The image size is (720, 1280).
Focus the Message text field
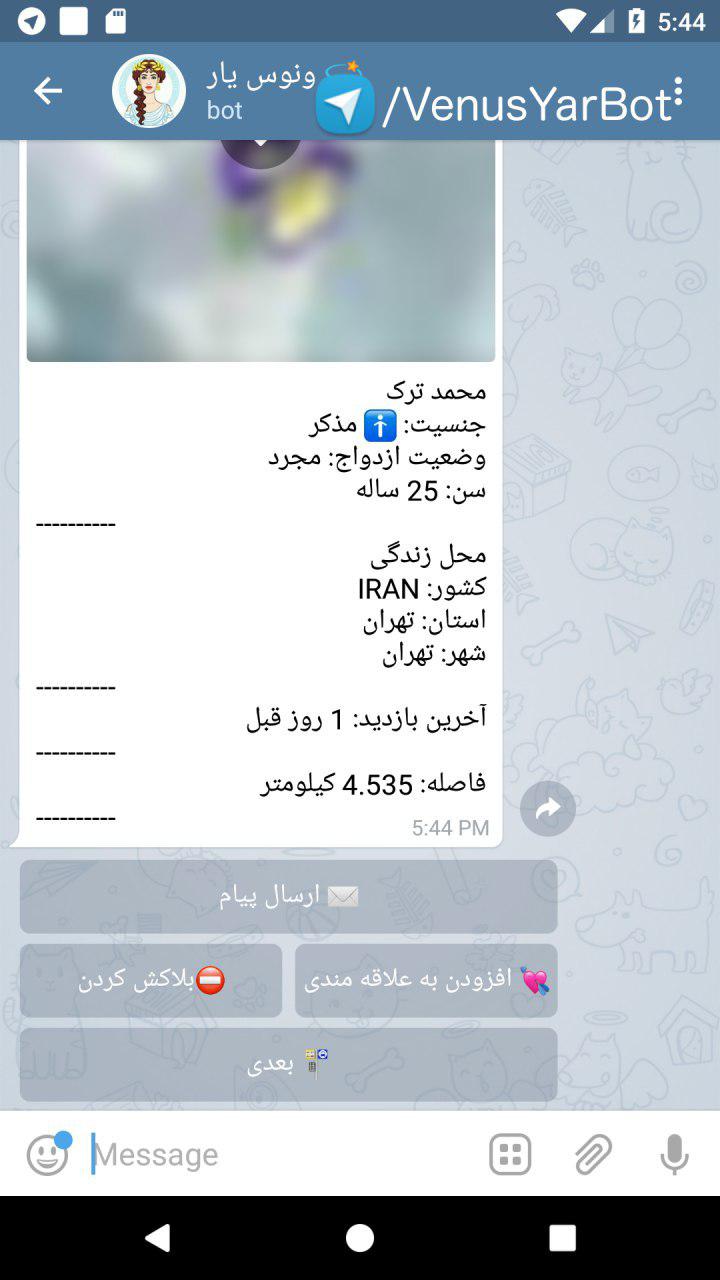(280, 1155)
